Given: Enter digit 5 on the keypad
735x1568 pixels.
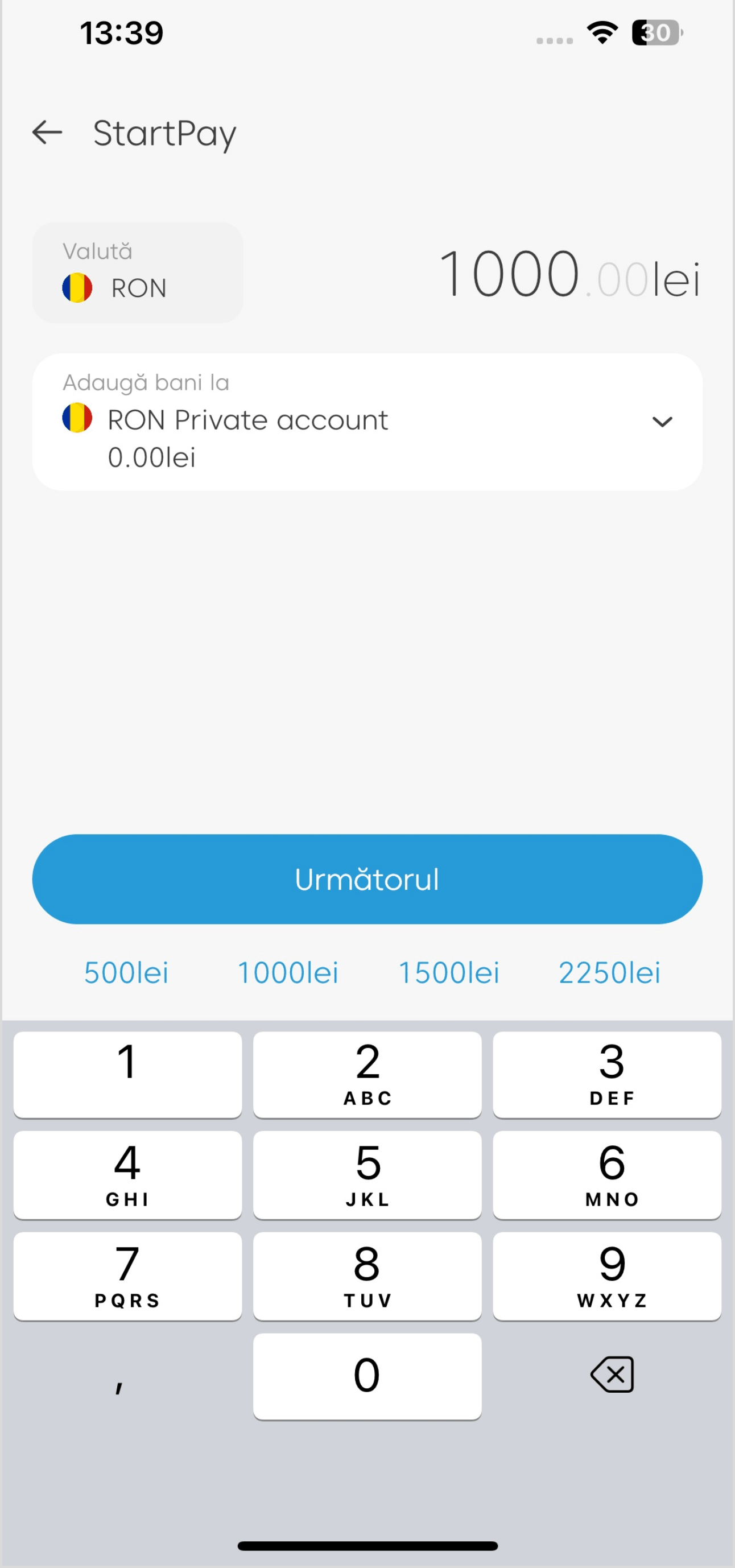Looking at the screenshot, I should [367, 1175].
